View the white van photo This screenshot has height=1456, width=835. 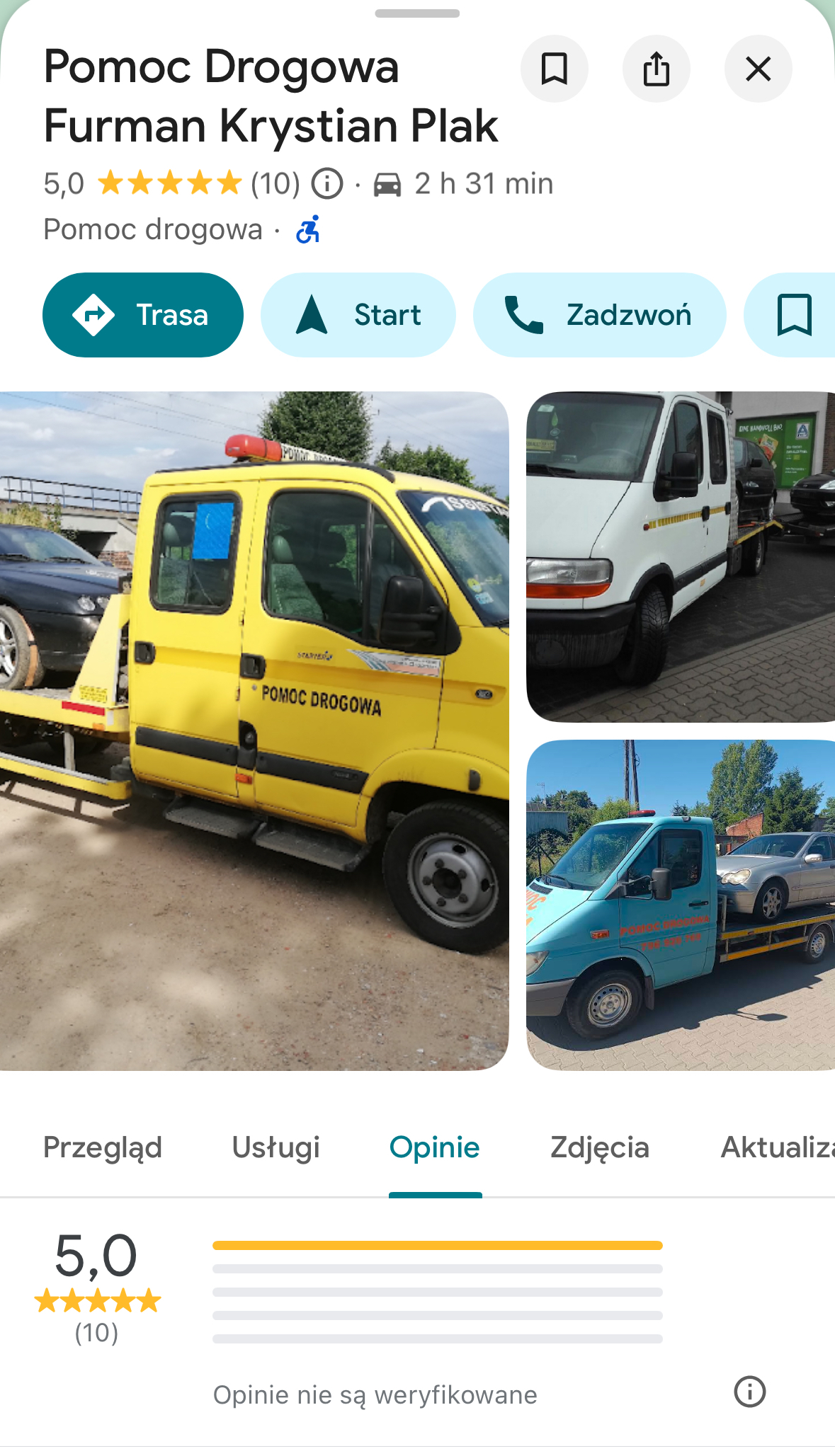coord(680,557)
